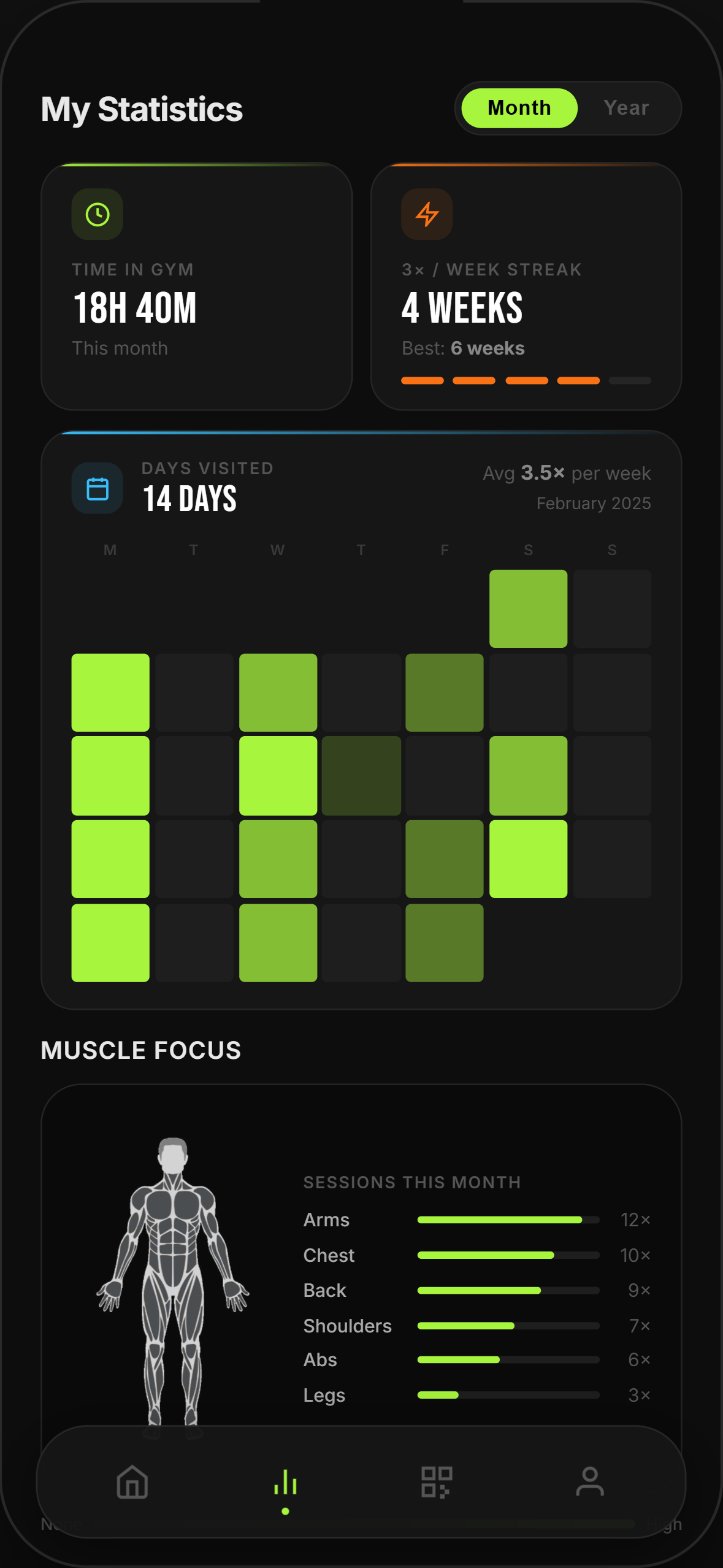Toggle the Wednesday visit cell in week two
Image resolution: width=723 pixels, height=1568 pixels.
pyautogui.click(x=277, y=692)
